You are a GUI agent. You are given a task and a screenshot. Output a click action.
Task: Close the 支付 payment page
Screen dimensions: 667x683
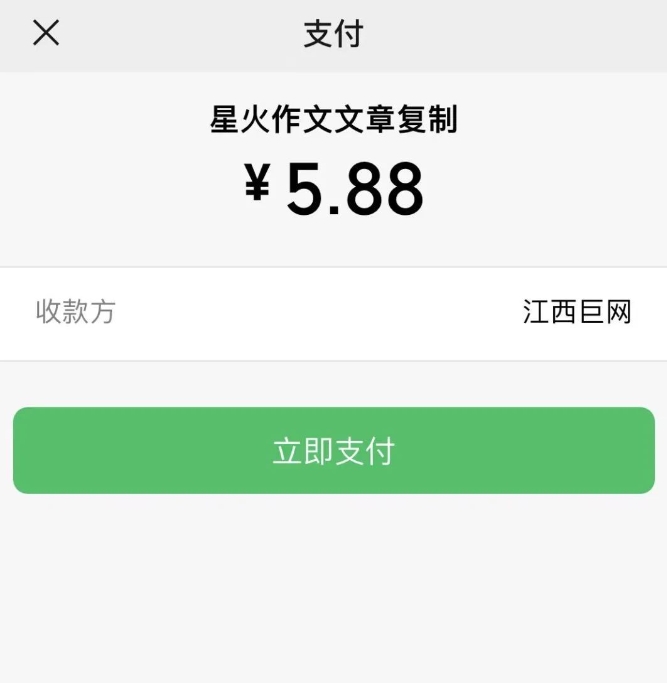click(46, 33)
